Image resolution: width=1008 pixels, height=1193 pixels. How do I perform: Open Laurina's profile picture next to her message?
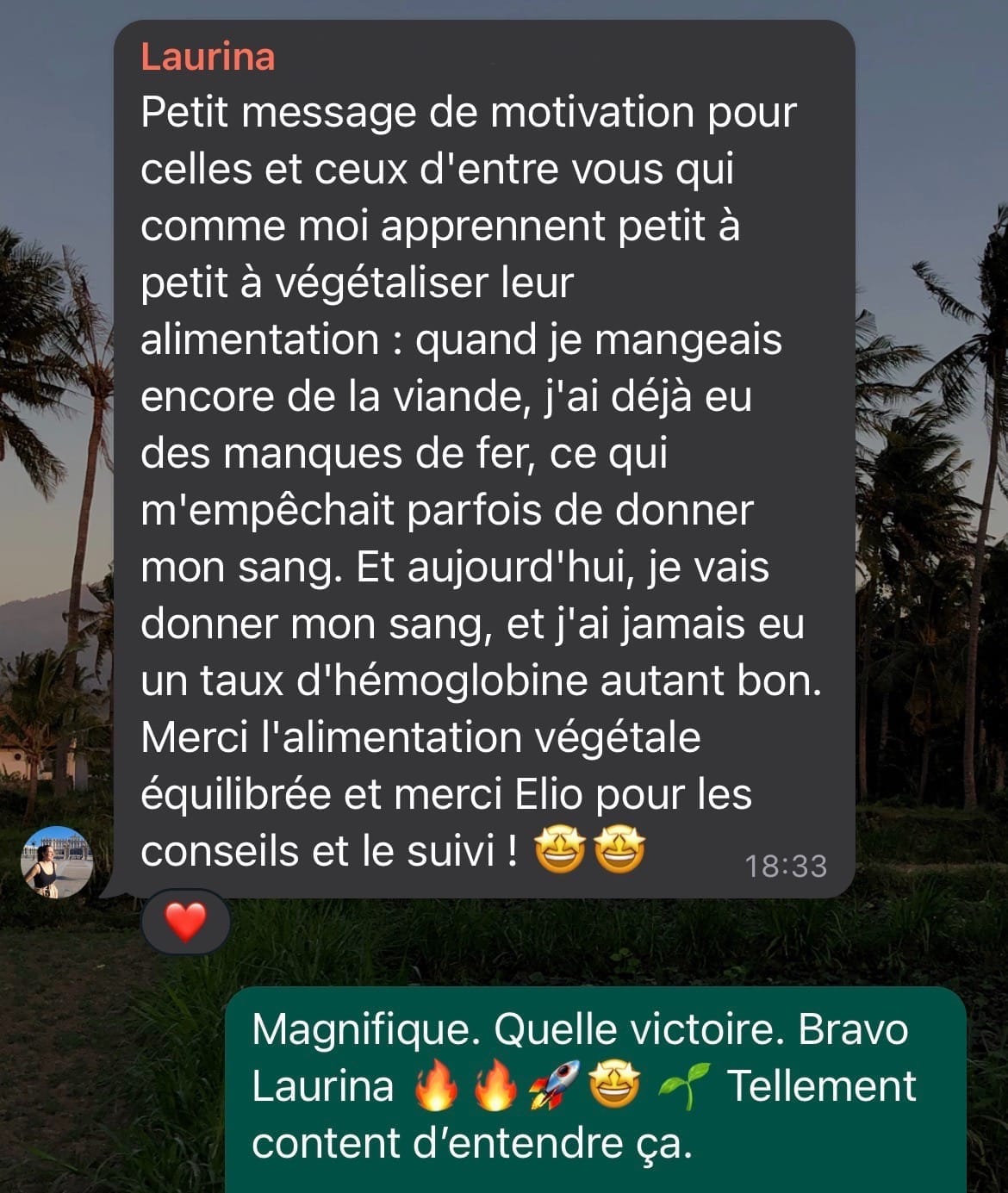[x=57, y=862]
